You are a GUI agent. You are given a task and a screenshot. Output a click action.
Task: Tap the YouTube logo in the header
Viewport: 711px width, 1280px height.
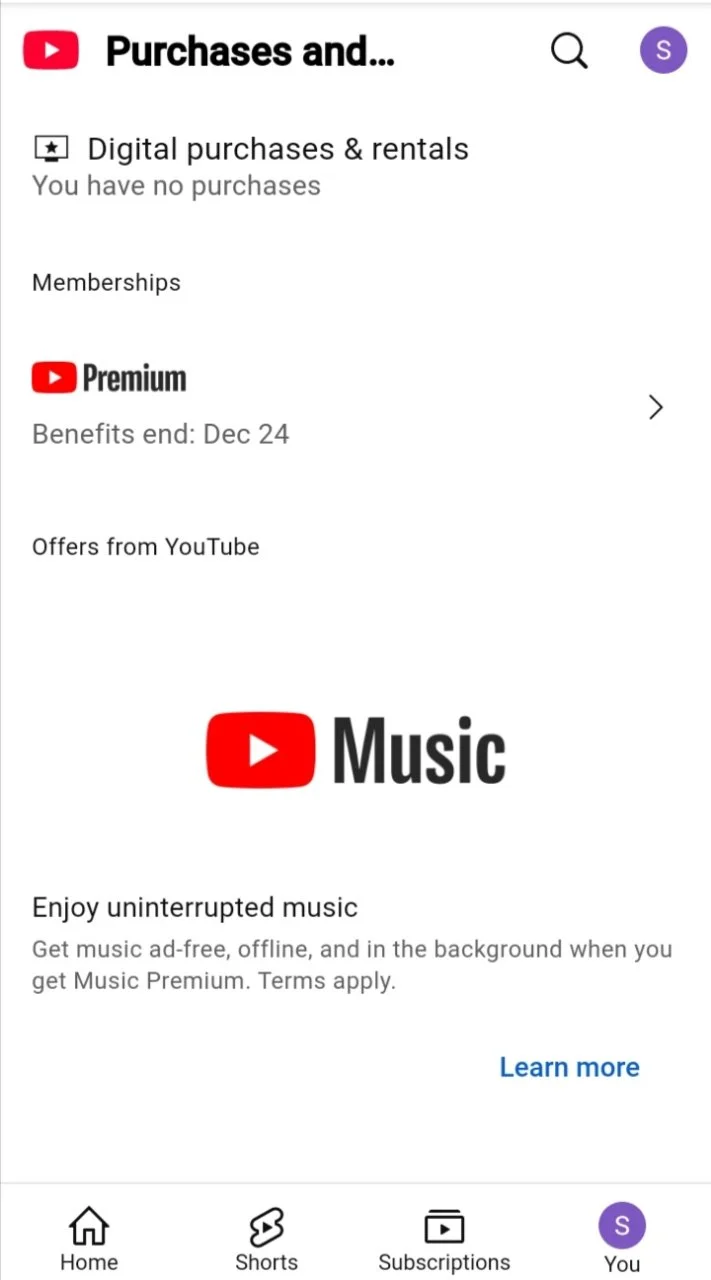tap(51, 50)
